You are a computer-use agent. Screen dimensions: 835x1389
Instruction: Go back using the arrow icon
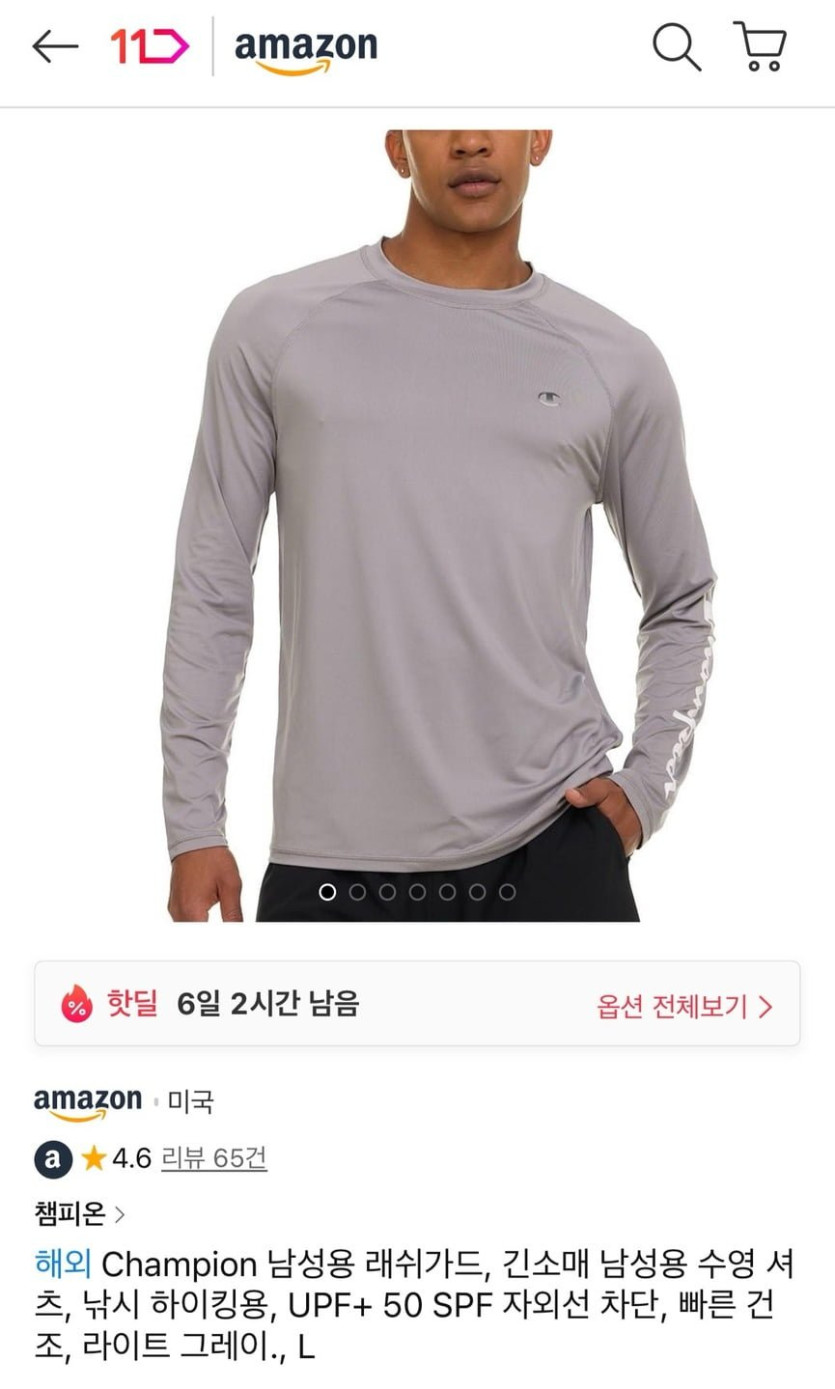click(55, 46)
